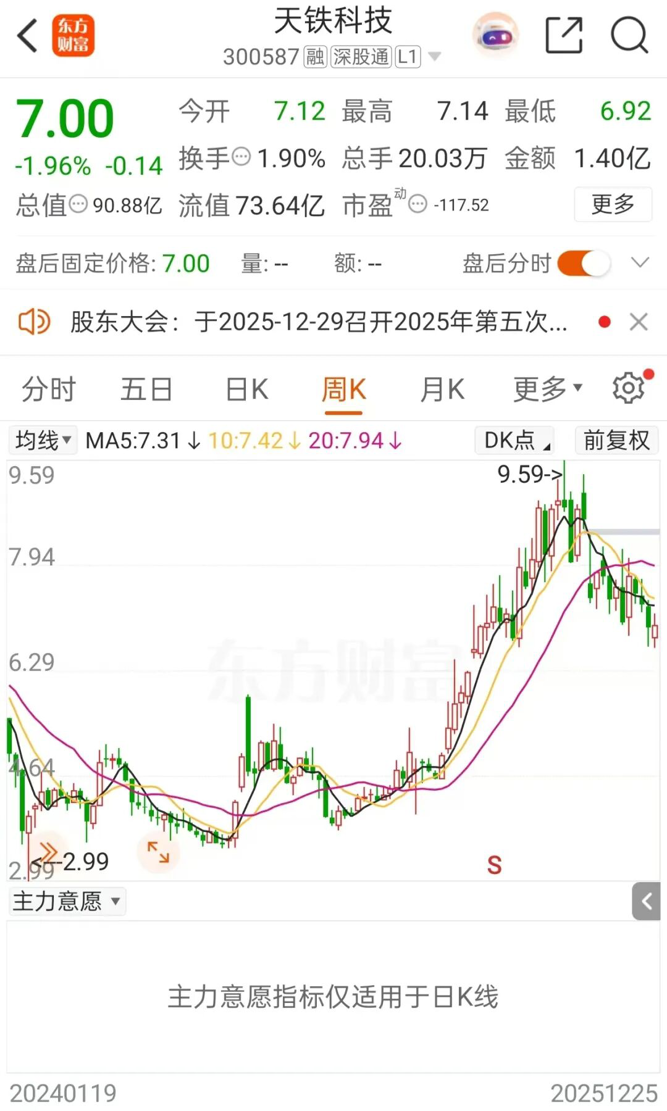Change the 前复权 adjustment option
Viewport: 667px width, 1111px height.
coord(617,440)
